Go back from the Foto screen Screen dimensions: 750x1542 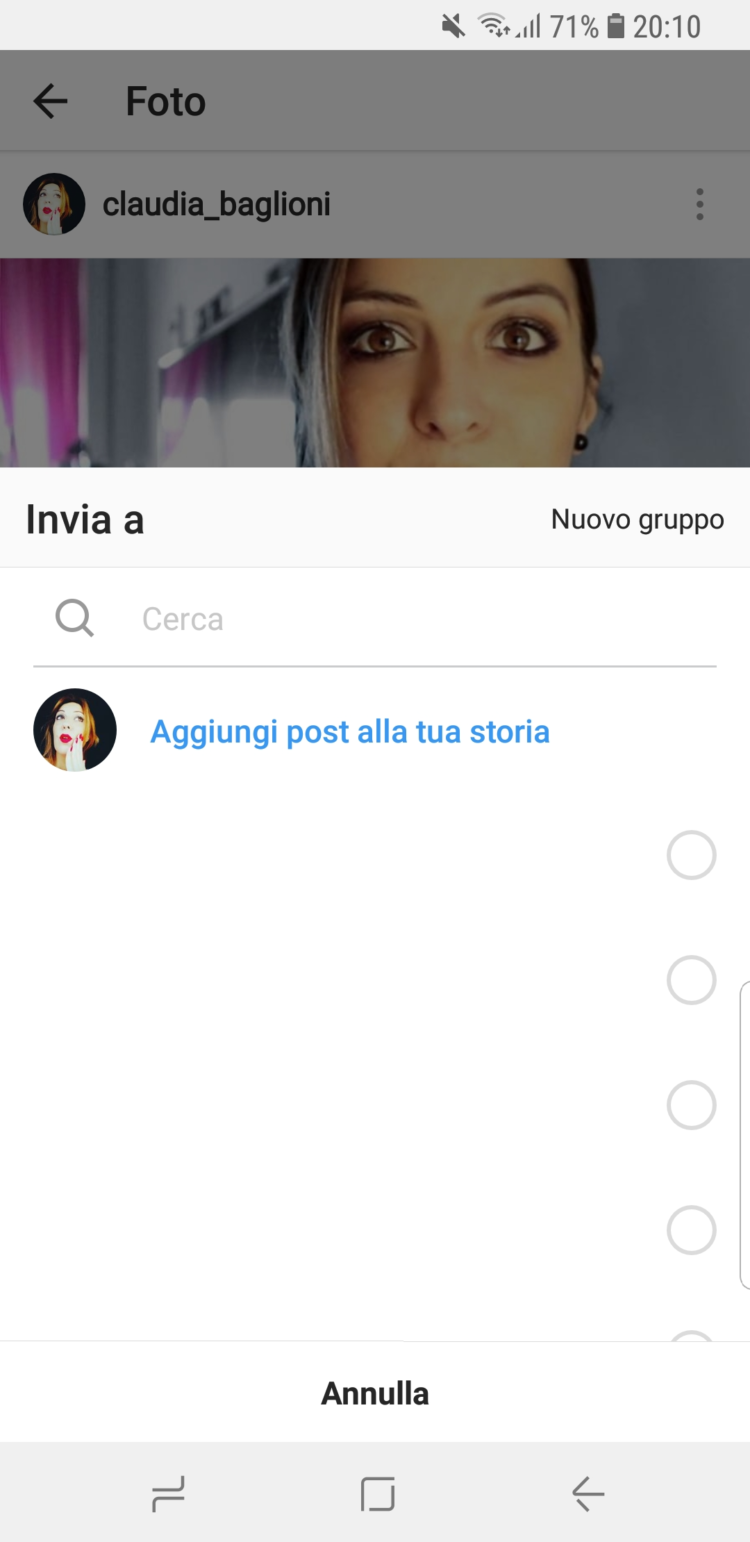click(50, 101)
